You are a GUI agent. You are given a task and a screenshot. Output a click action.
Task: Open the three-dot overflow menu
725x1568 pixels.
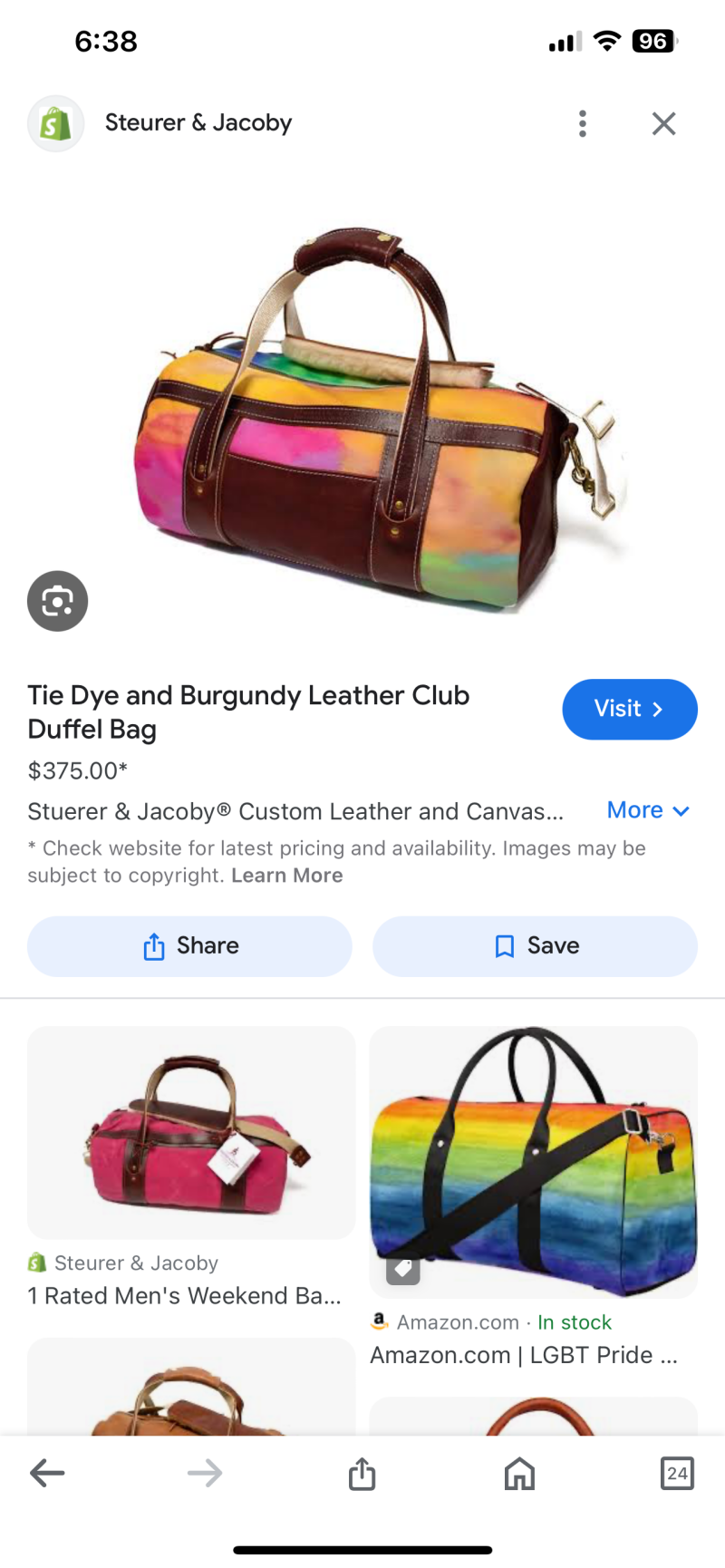(x=583, y=123)
